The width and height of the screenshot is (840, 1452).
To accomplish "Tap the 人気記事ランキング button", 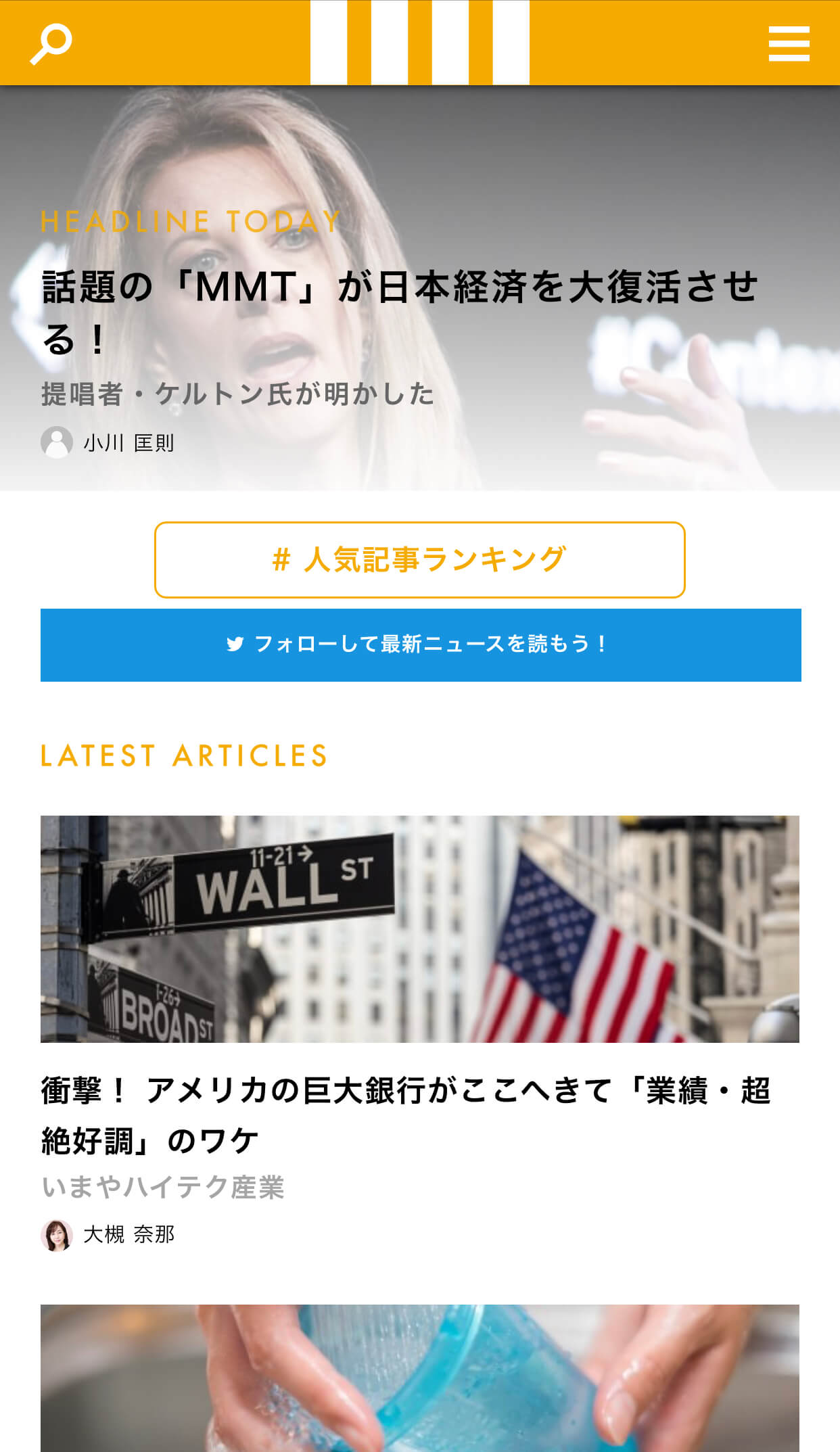I will [x=419, y=560].
